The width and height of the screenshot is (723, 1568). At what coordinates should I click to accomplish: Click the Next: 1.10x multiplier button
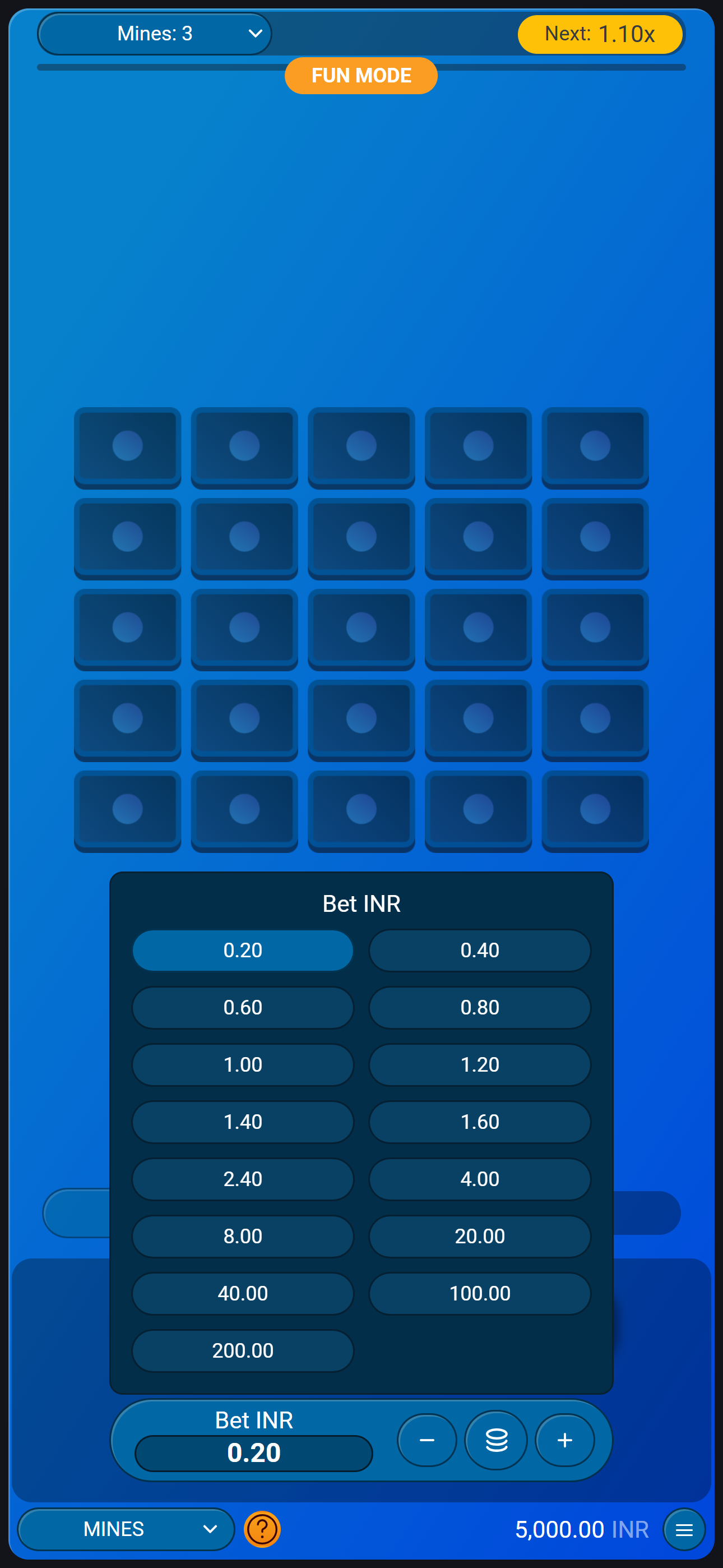pos(600,34)
